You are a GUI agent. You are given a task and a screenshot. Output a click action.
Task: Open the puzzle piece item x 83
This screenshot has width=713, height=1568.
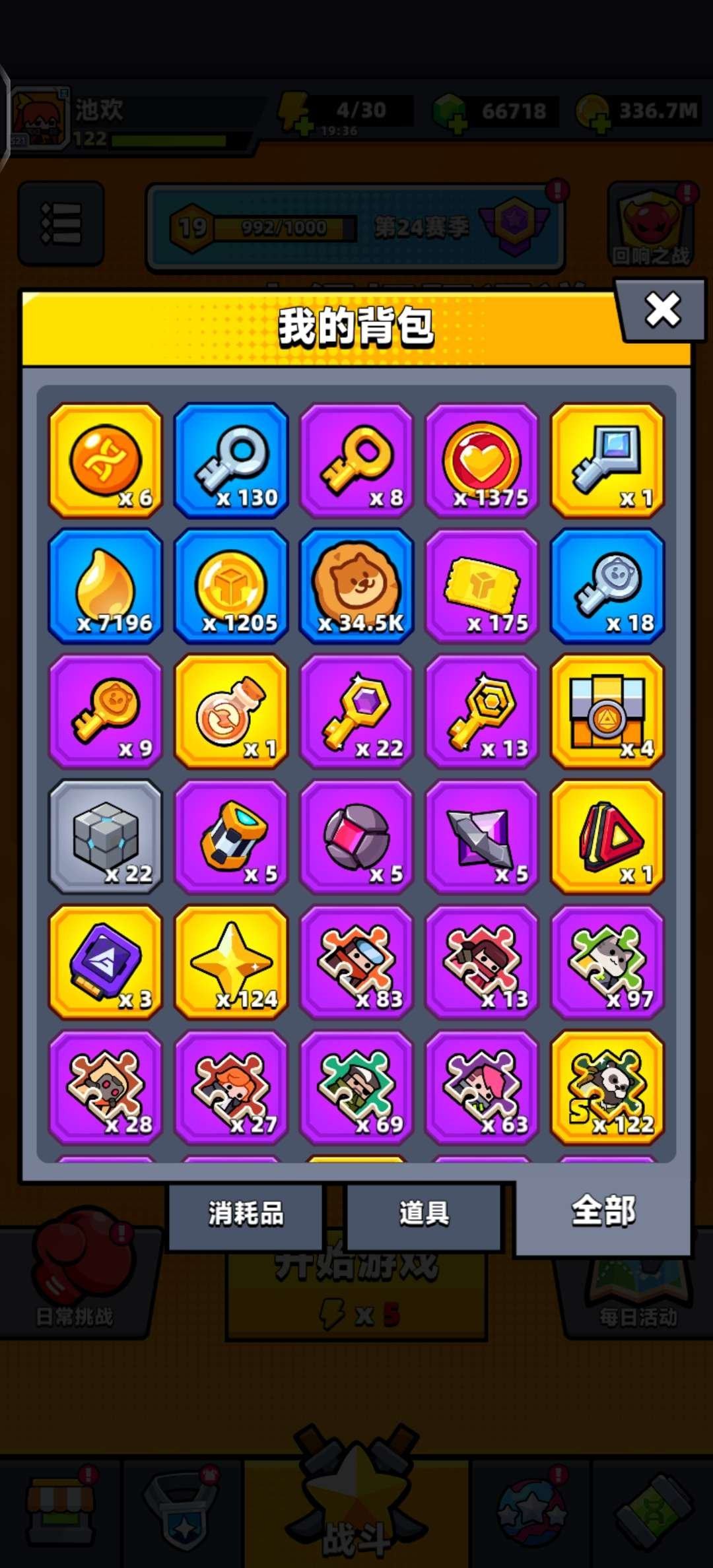pyautogui.click(x=356, y=962)
